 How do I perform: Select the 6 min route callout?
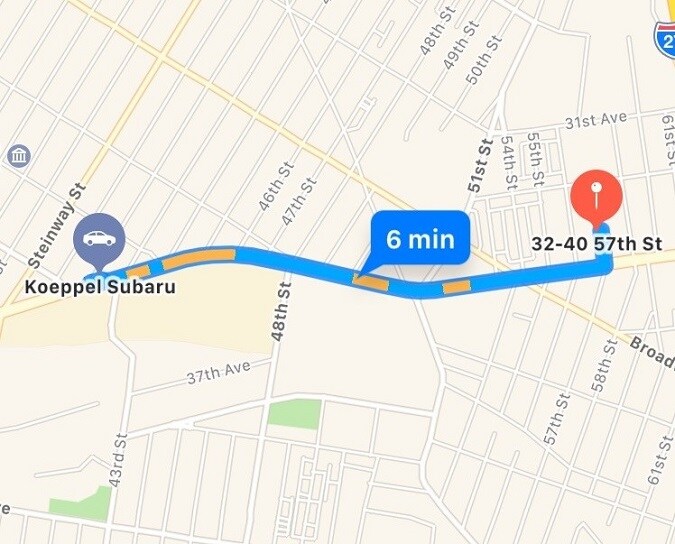click(x=420, y=239)
